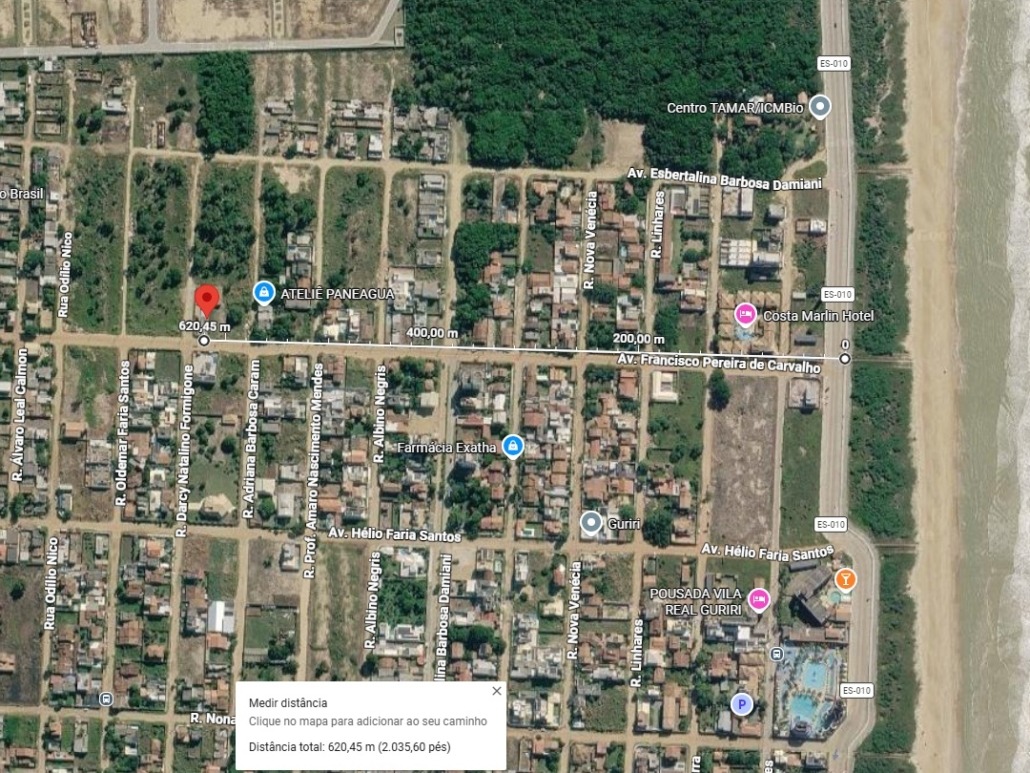Select the Centro TAMAR/ICMBio marker
The width and height of the screenshot is (1030, 773).
click(819, 106)
